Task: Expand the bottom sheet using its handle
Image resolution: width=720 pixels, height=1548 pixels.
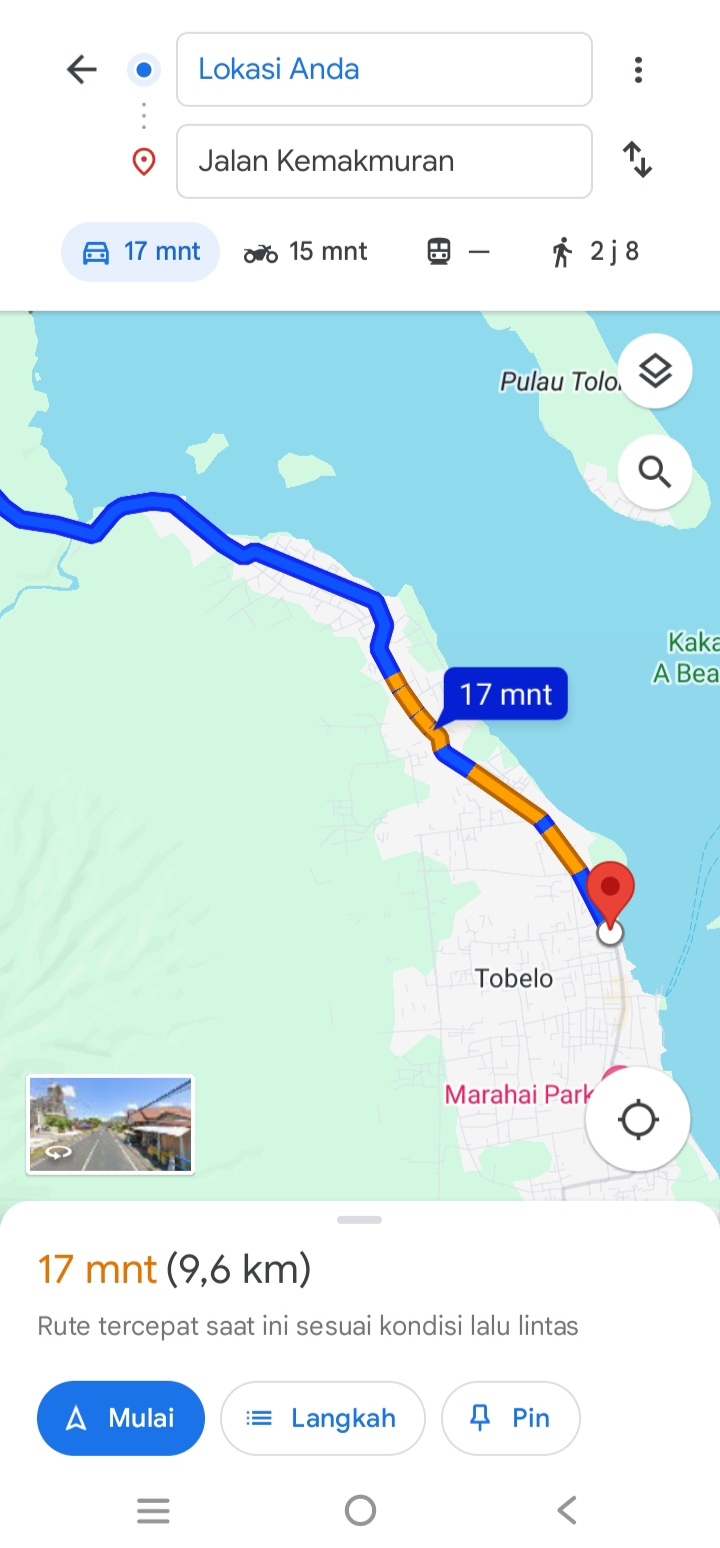Action: coord(360,1220)
